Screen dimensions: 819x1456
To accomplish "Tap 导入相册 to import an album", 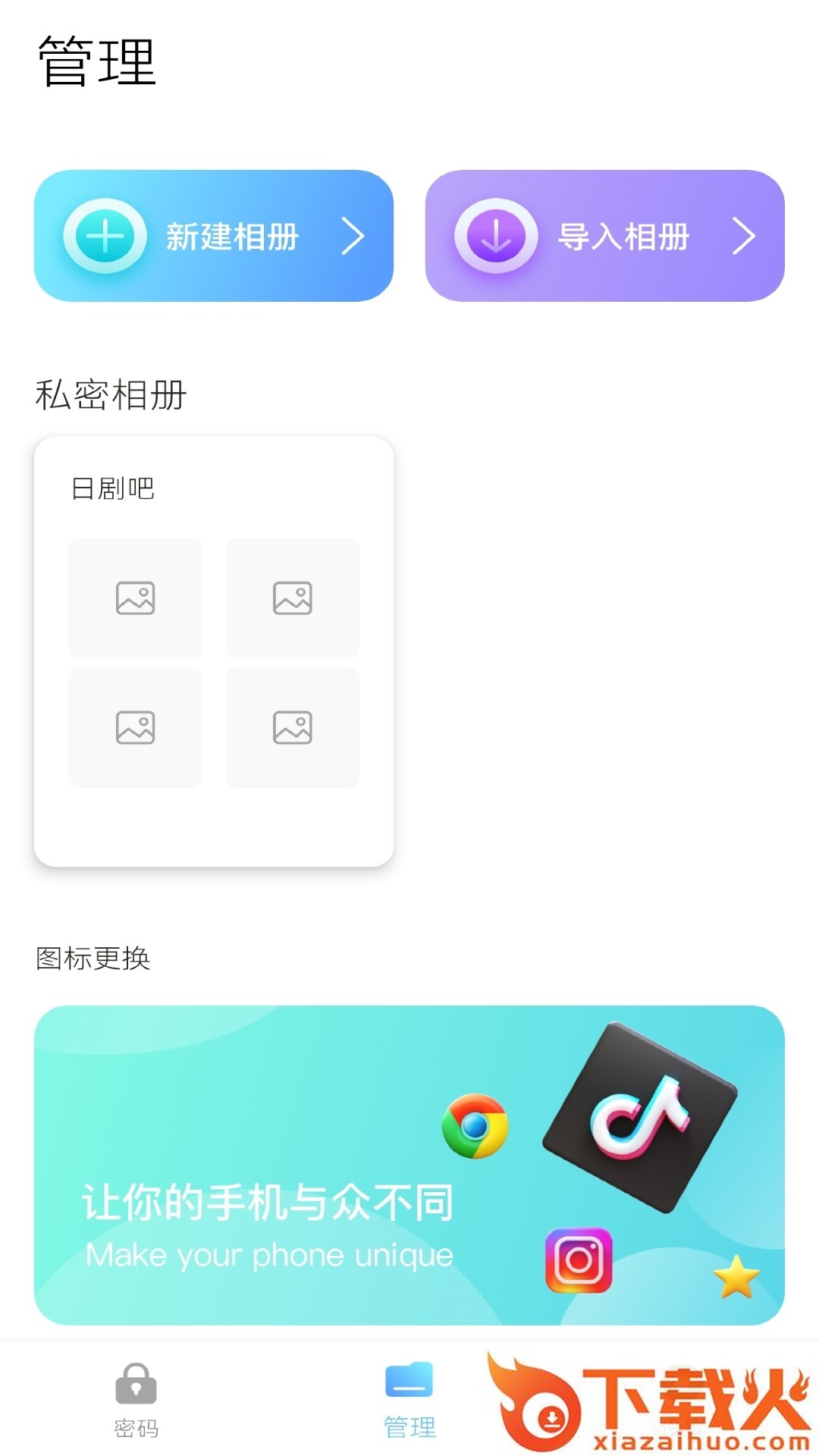I will tap(604, 236).
